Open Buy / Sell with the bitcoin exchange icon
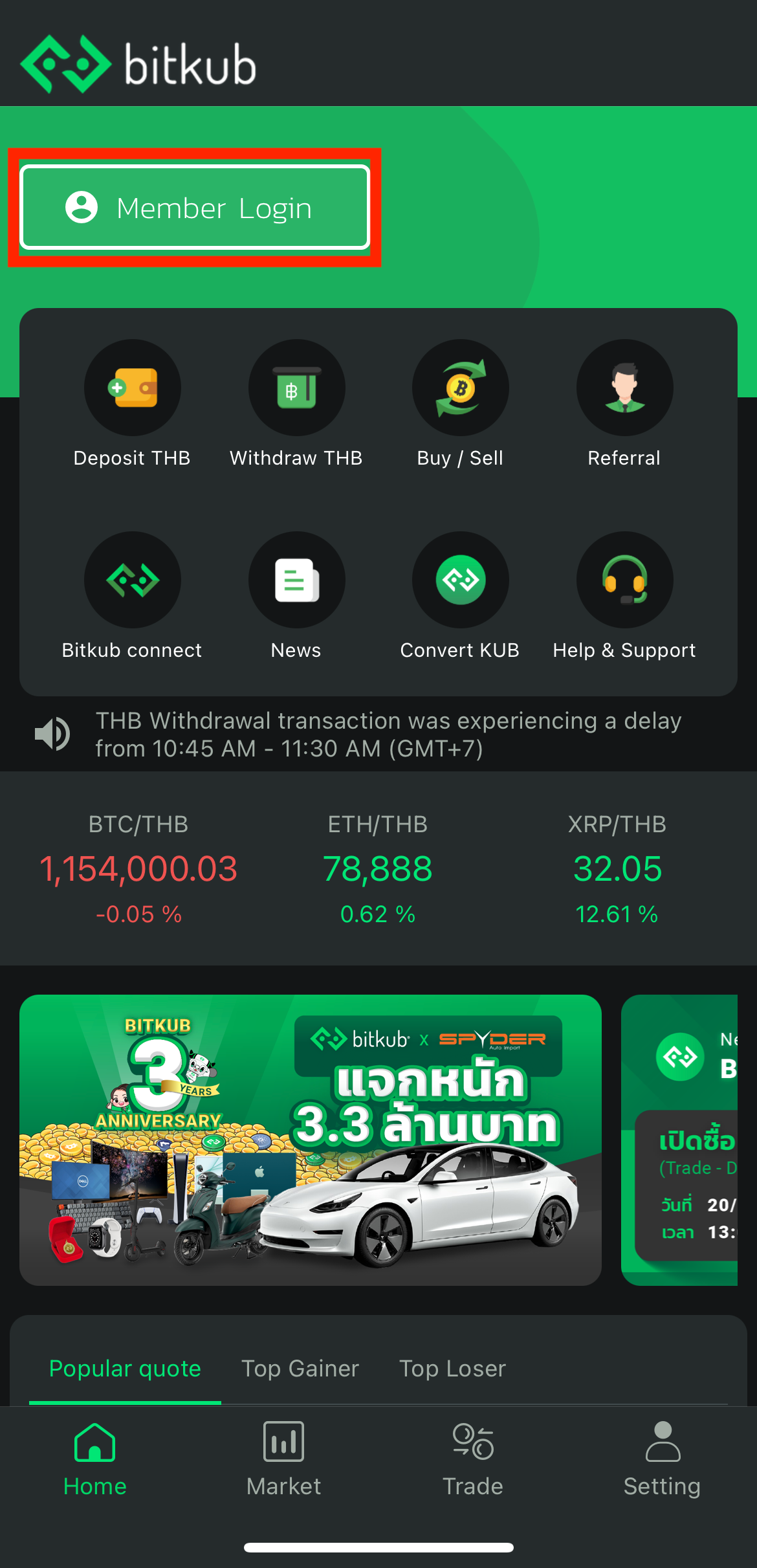Screen dimensions: 757x1568 coord(459,387)
